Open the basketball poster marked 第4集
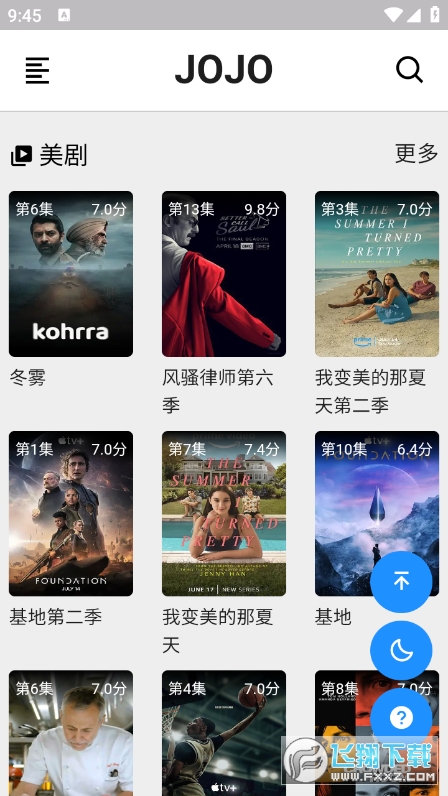 point(224,733)
